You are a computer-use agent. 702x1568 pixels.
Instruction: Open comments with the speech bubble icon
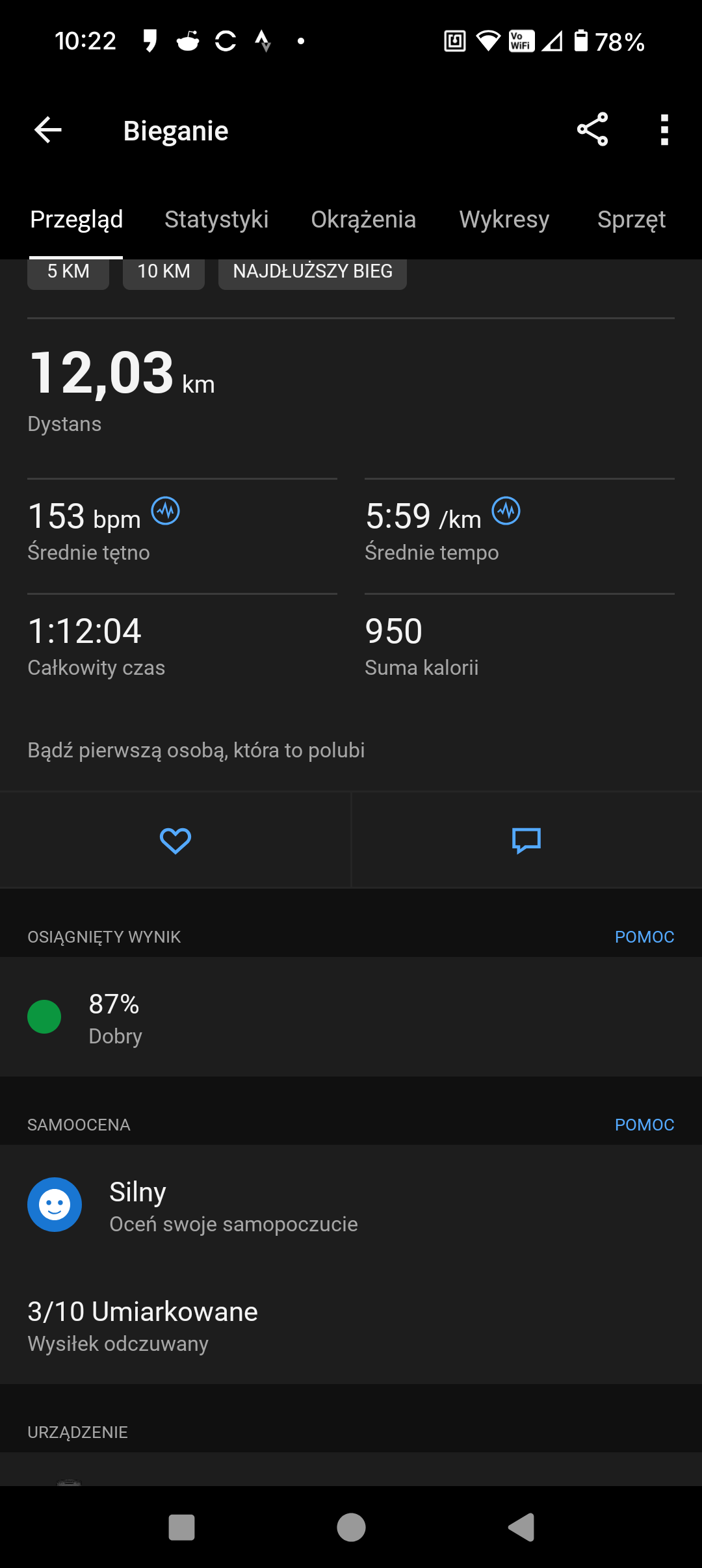526,841
